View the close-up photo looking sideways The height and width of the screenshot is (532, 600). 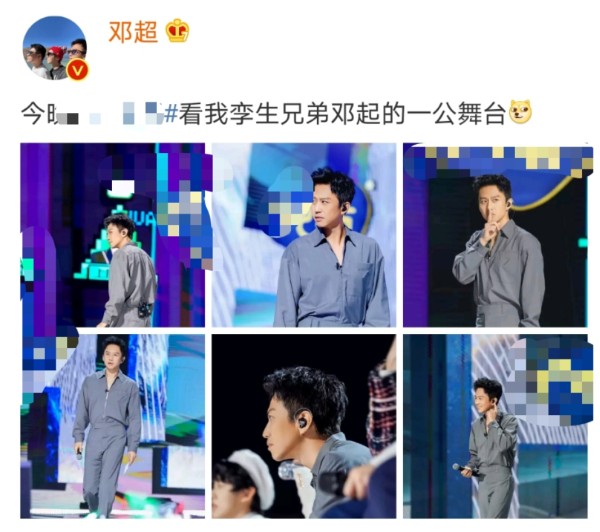click(304, 235)
